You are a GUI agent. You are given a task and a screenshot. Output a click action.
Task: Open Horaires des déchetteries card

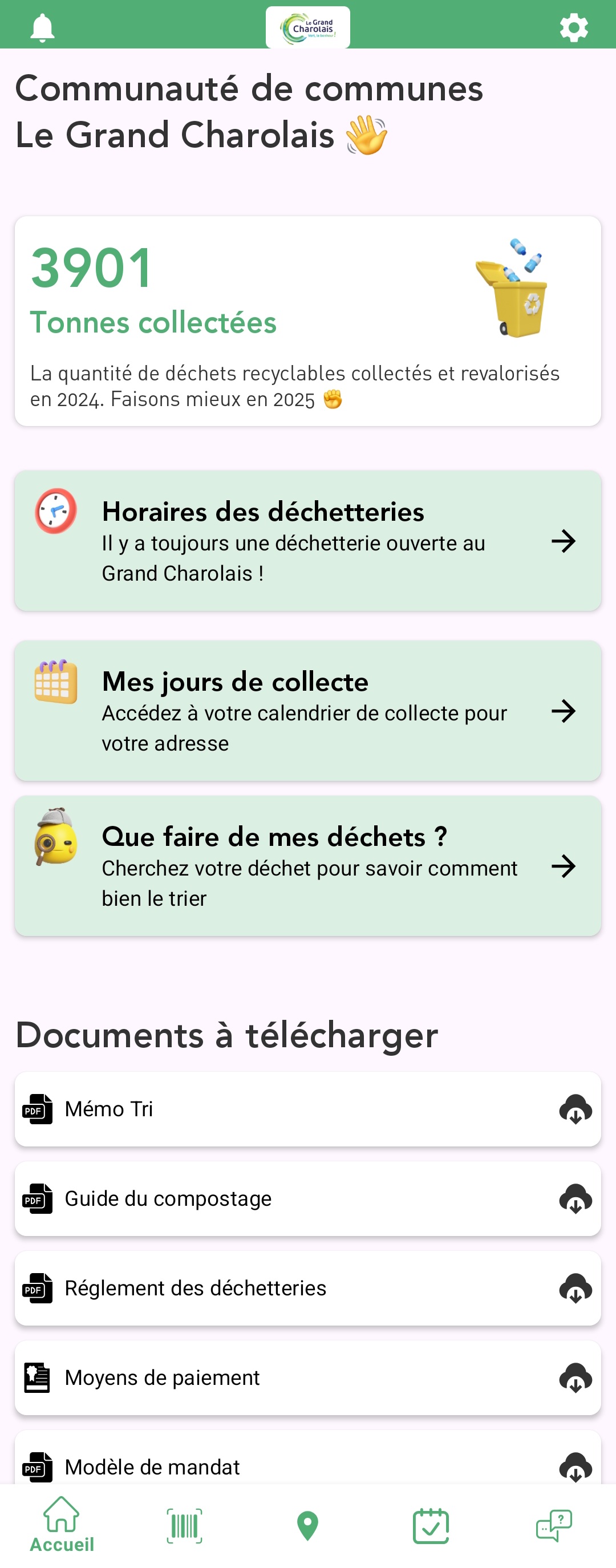click(307, 541)
